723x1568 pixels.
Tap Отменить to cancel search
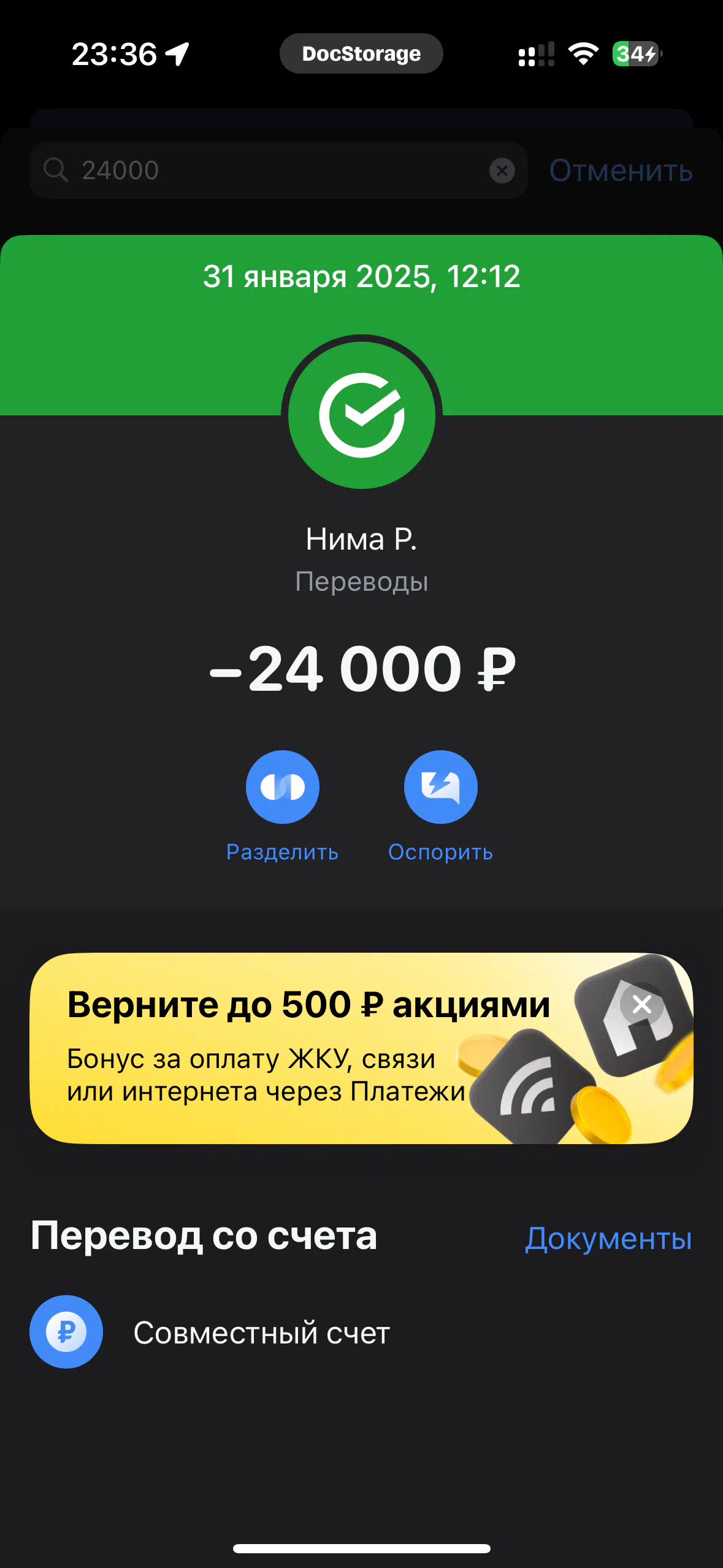pos(621,170)
